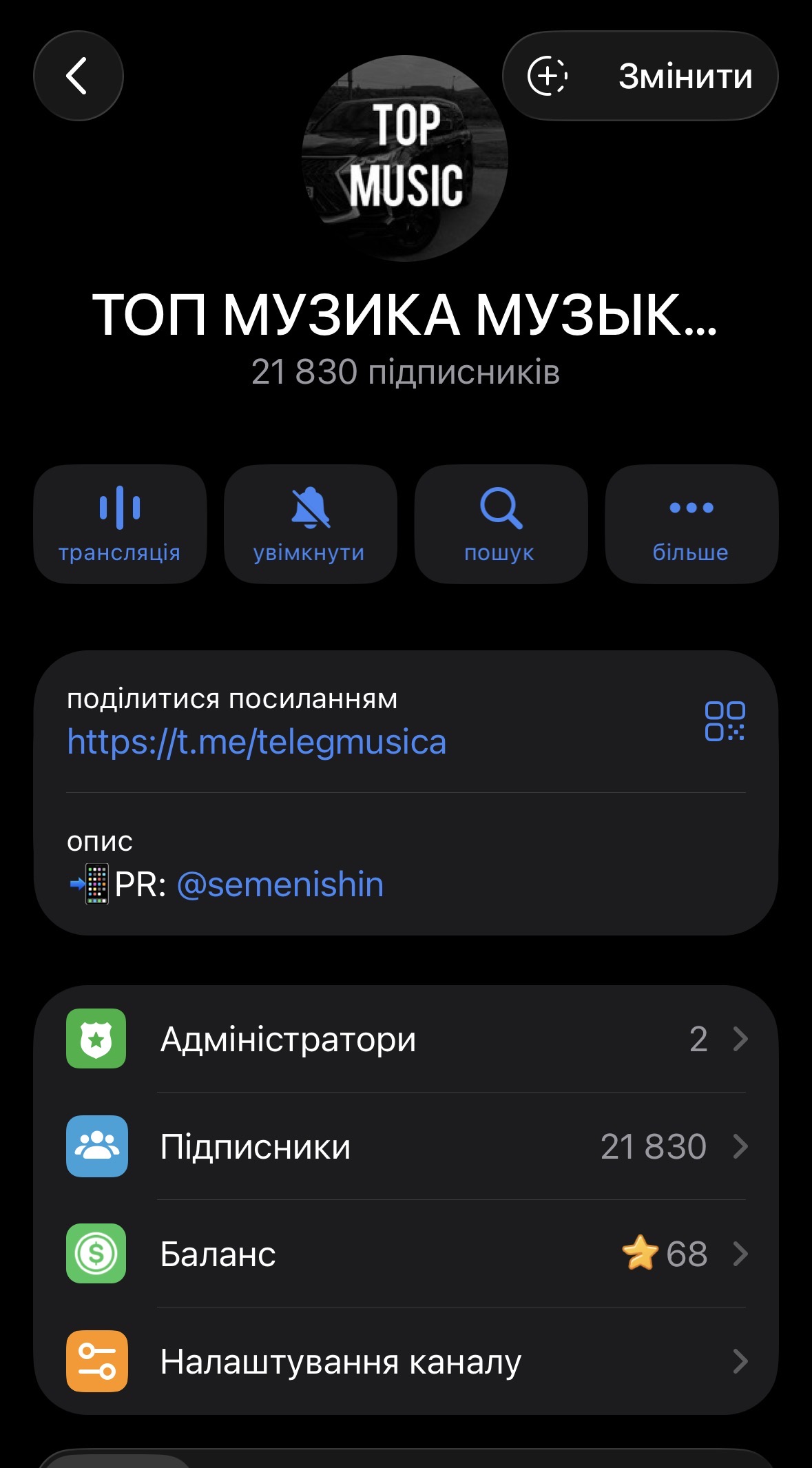Image resolution: width=812 pixels, height=1468 pixels.
Task: Tap the back arrow to leave channel info
Action: (78, 78)
